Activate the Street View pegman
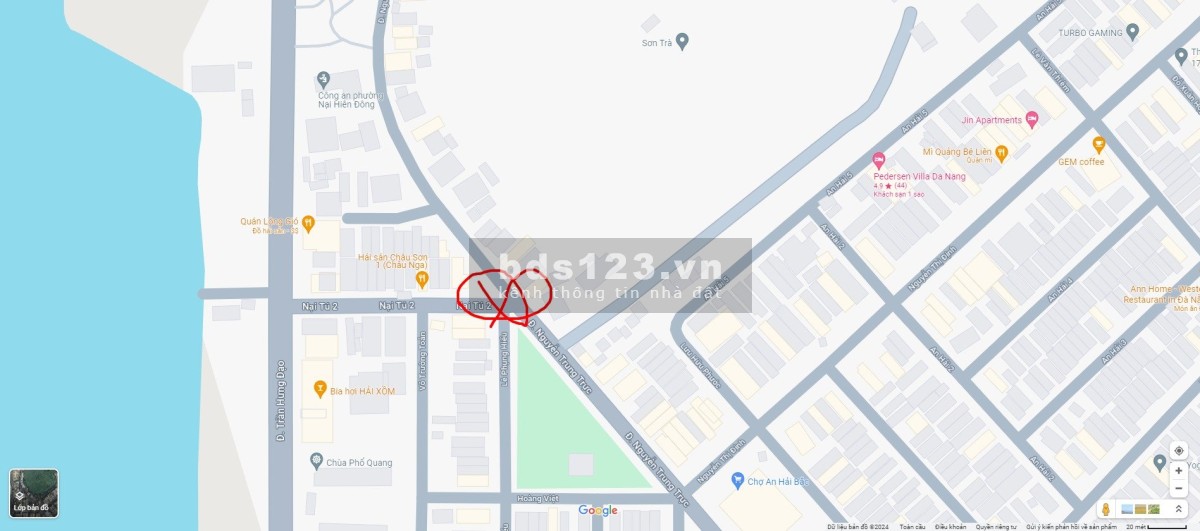 tap(1106, 509)
